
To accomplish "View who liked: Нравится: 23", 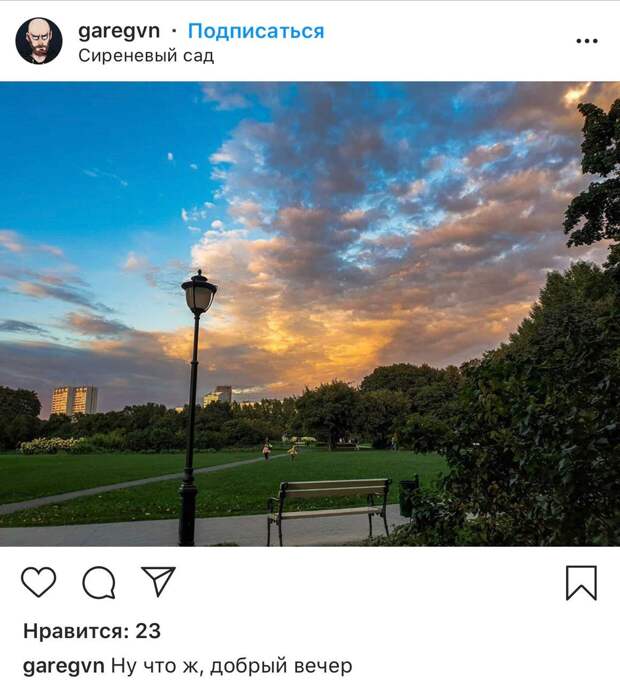I will [x=92, y=631].
